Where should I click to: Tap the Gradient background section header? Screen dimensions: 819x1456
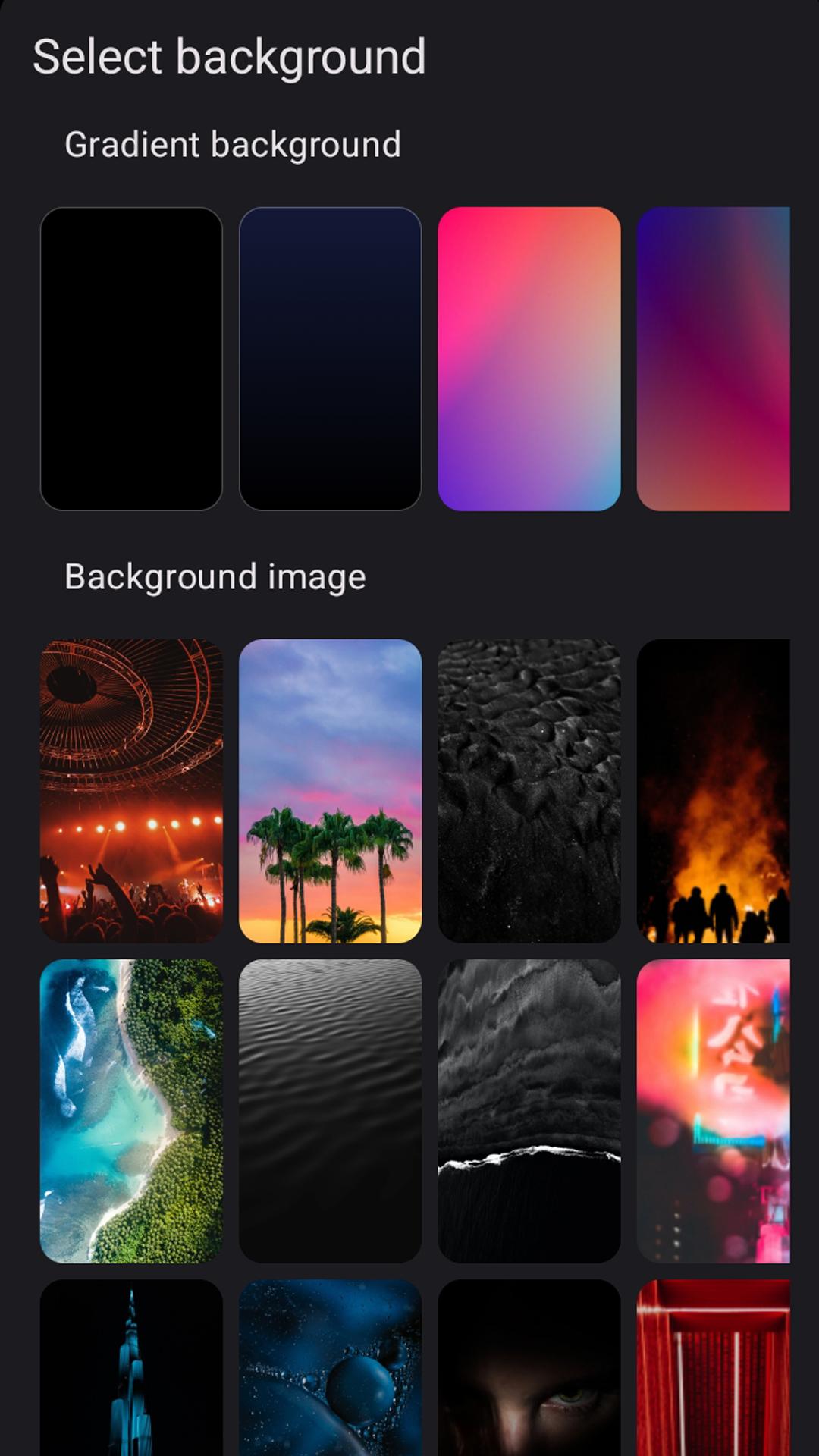[233, 143]
